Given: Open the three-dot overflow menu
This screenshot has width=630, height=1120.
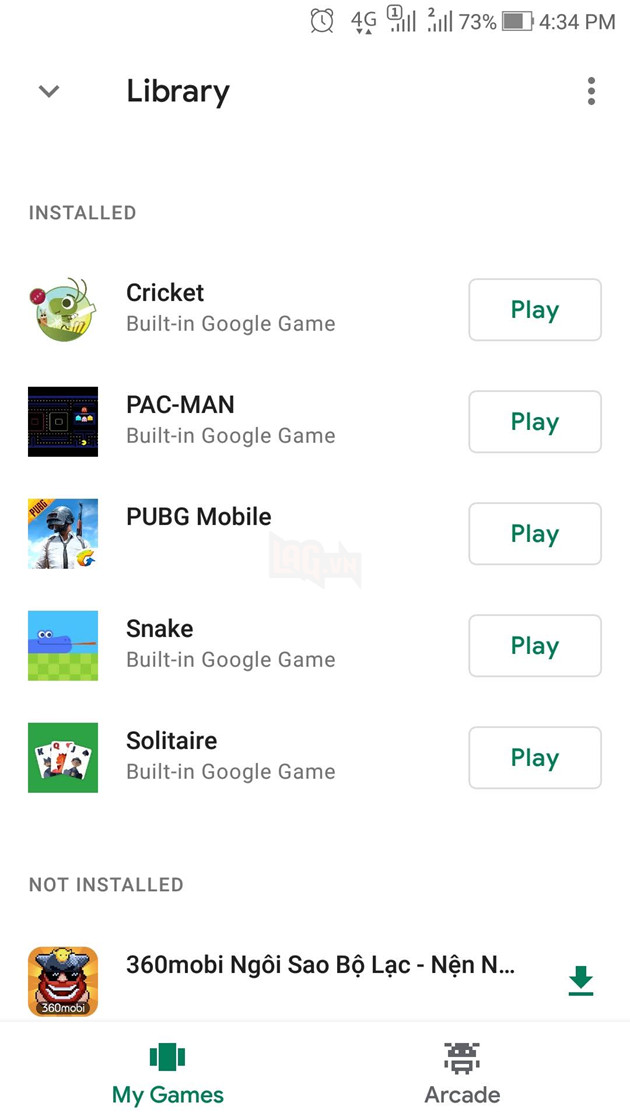Looking at the screenshot, I should tap(591, 92).
